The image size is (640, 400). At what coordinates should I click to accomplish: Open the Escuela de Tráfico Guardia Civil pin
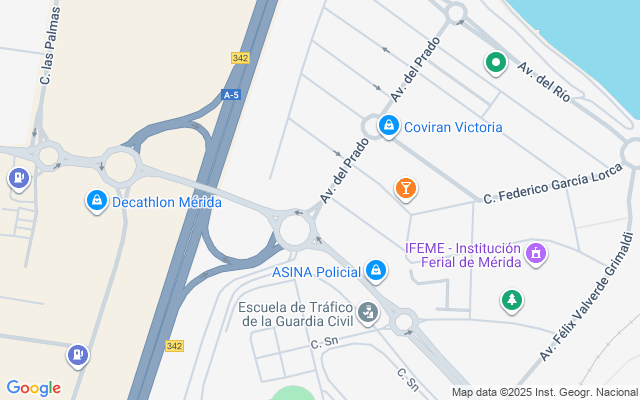[x=368, y=313]
